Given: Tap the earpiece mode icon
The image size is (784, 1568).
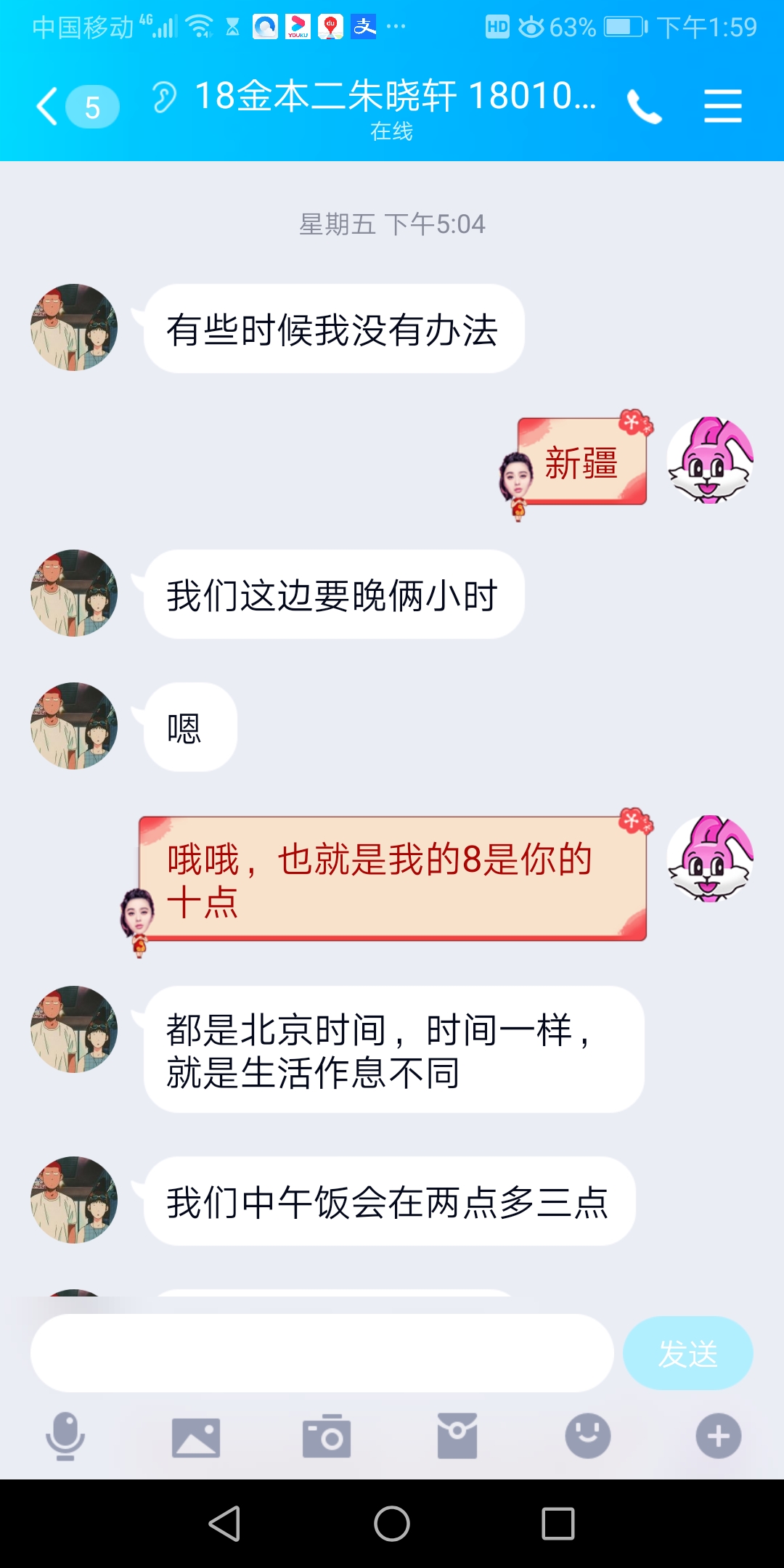Looking at the screenshot, I should [165, 97].
